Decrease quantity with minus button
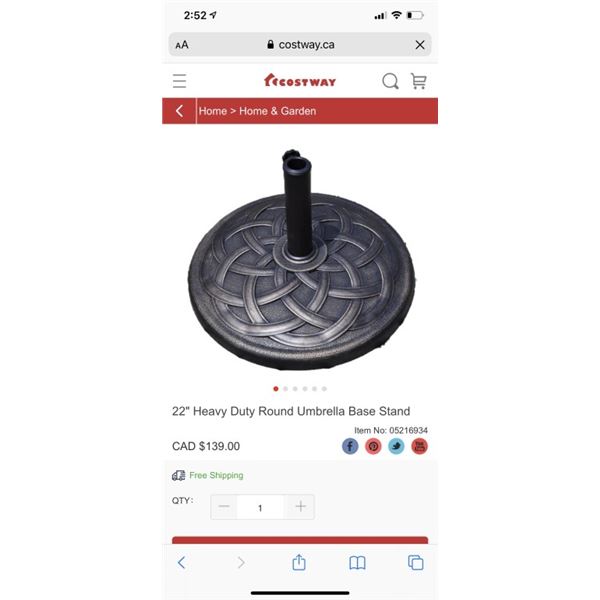Image resolution: width=600 pixels, height=600 pixels. pos(224,507)
